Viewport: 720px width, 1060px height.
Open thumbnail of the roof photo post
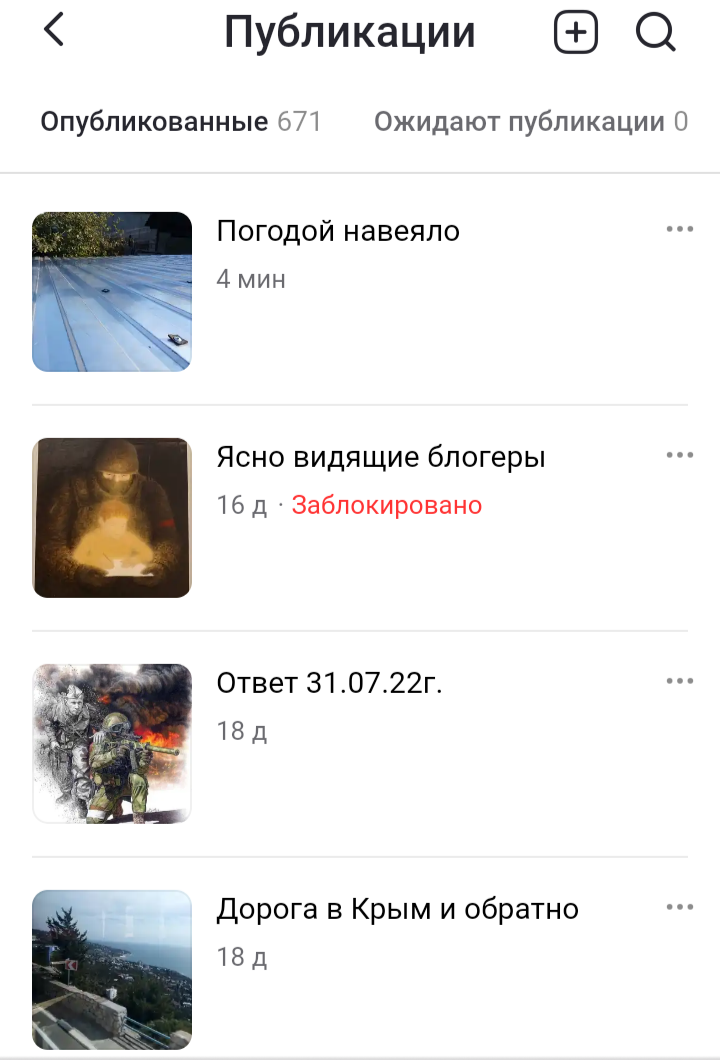pos(111,291)
